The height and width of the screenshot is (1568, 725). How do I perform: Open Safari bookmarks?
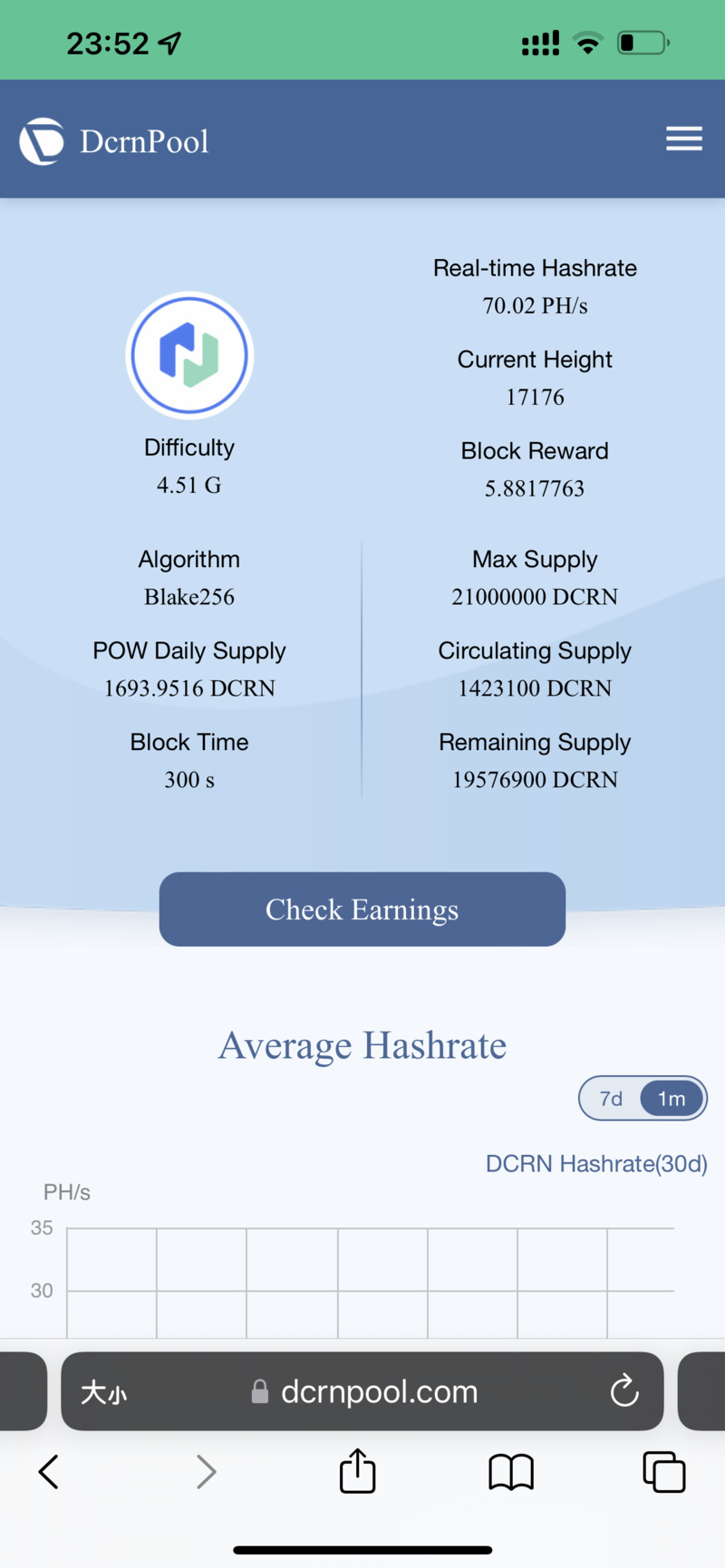click(x=511, y=1472)
